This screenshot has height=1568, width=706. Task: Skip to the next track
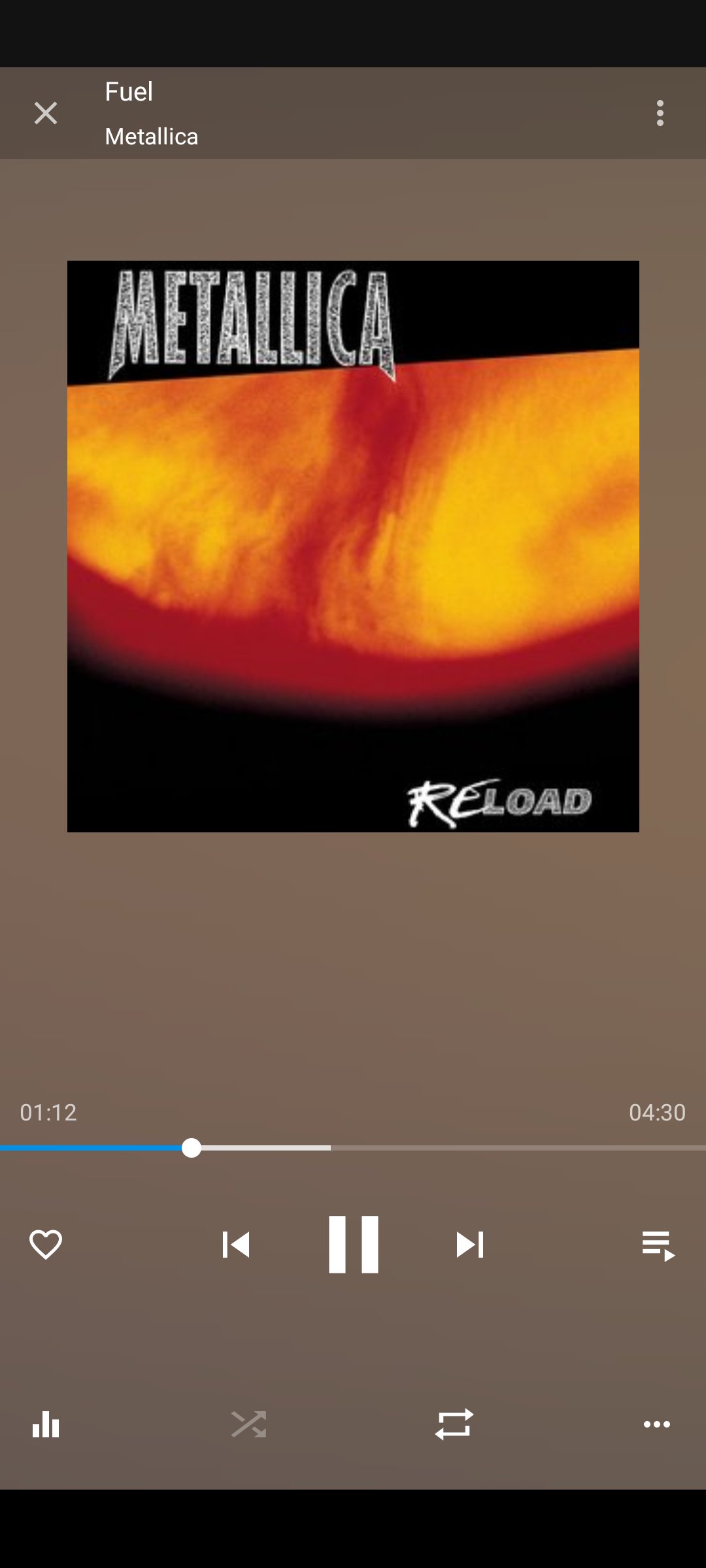[x=469, y=1244]
